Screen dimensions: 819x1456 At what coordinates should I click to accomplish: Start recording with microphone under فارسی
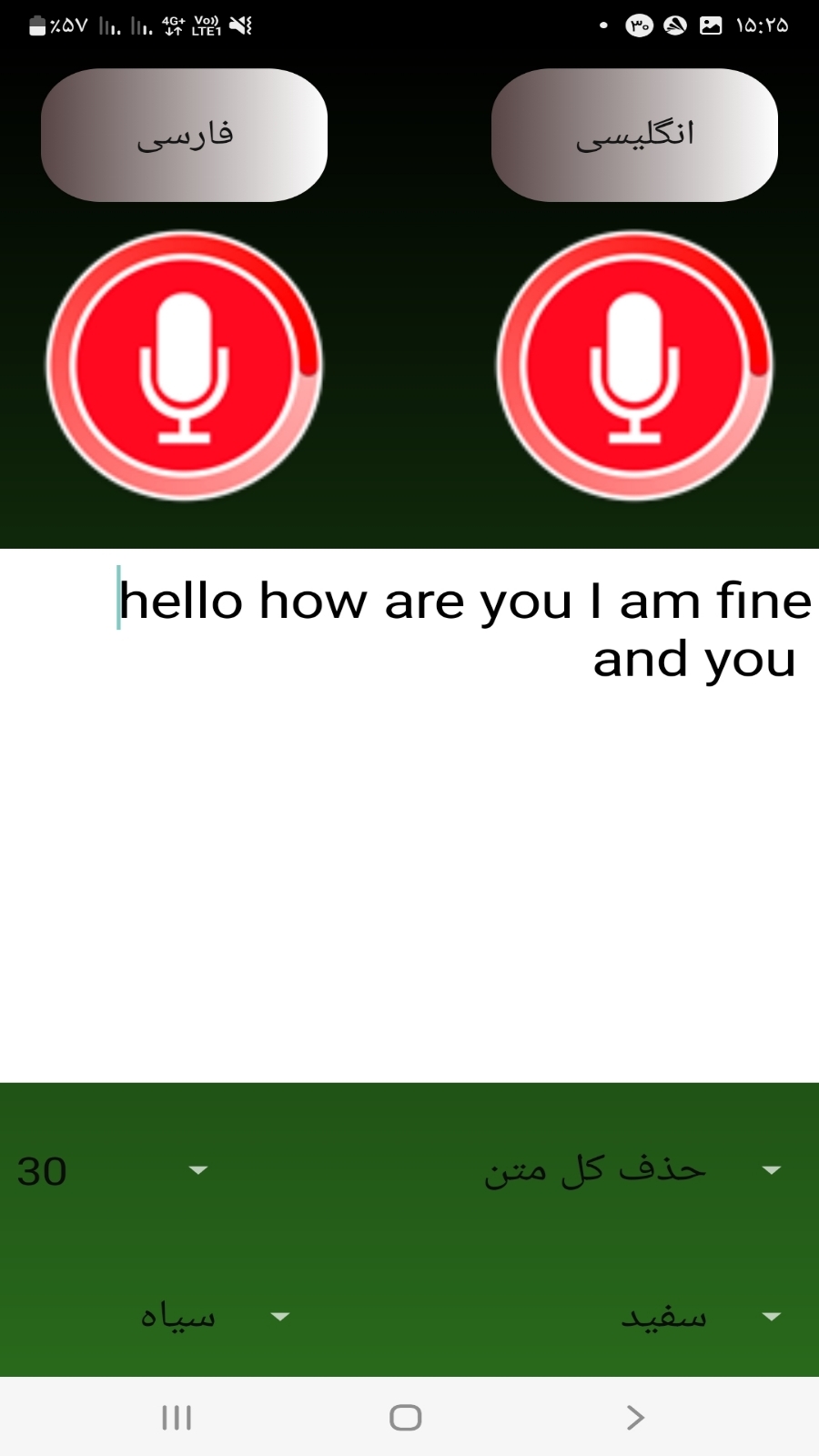[185, 366]
